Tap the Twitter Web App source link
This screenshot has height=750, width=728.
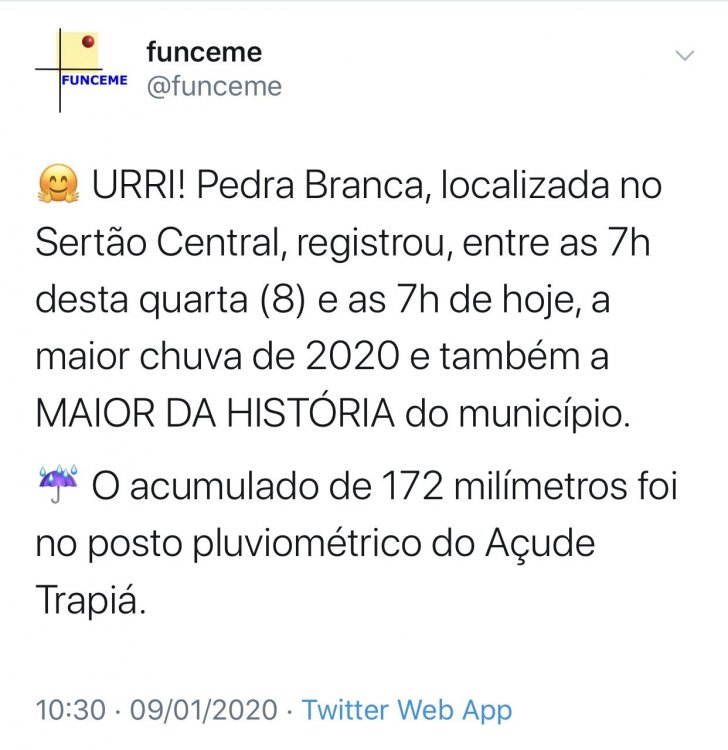pyautogui.click(x=407, y=711)
